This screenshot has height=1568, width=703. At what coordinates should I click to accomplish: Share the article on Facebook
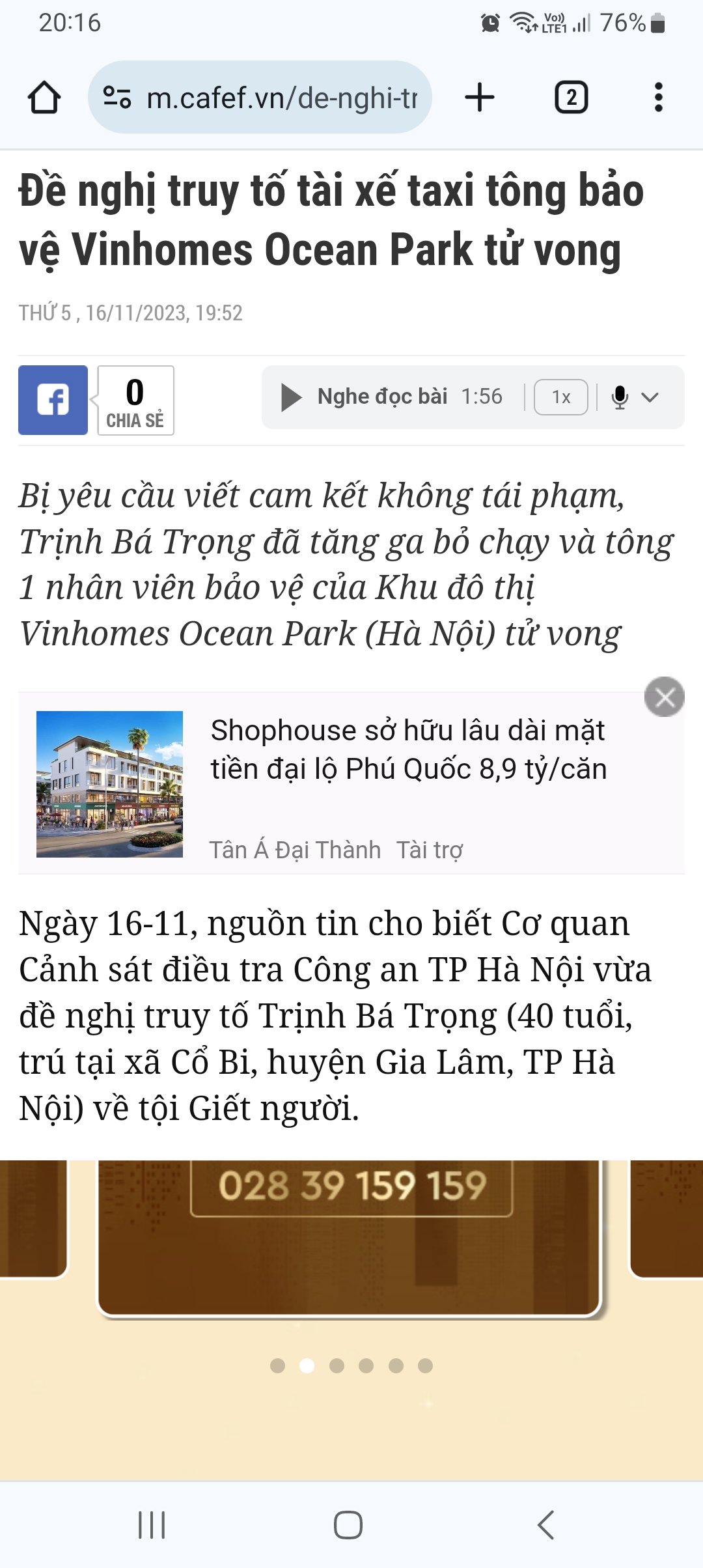coord(53,400)
